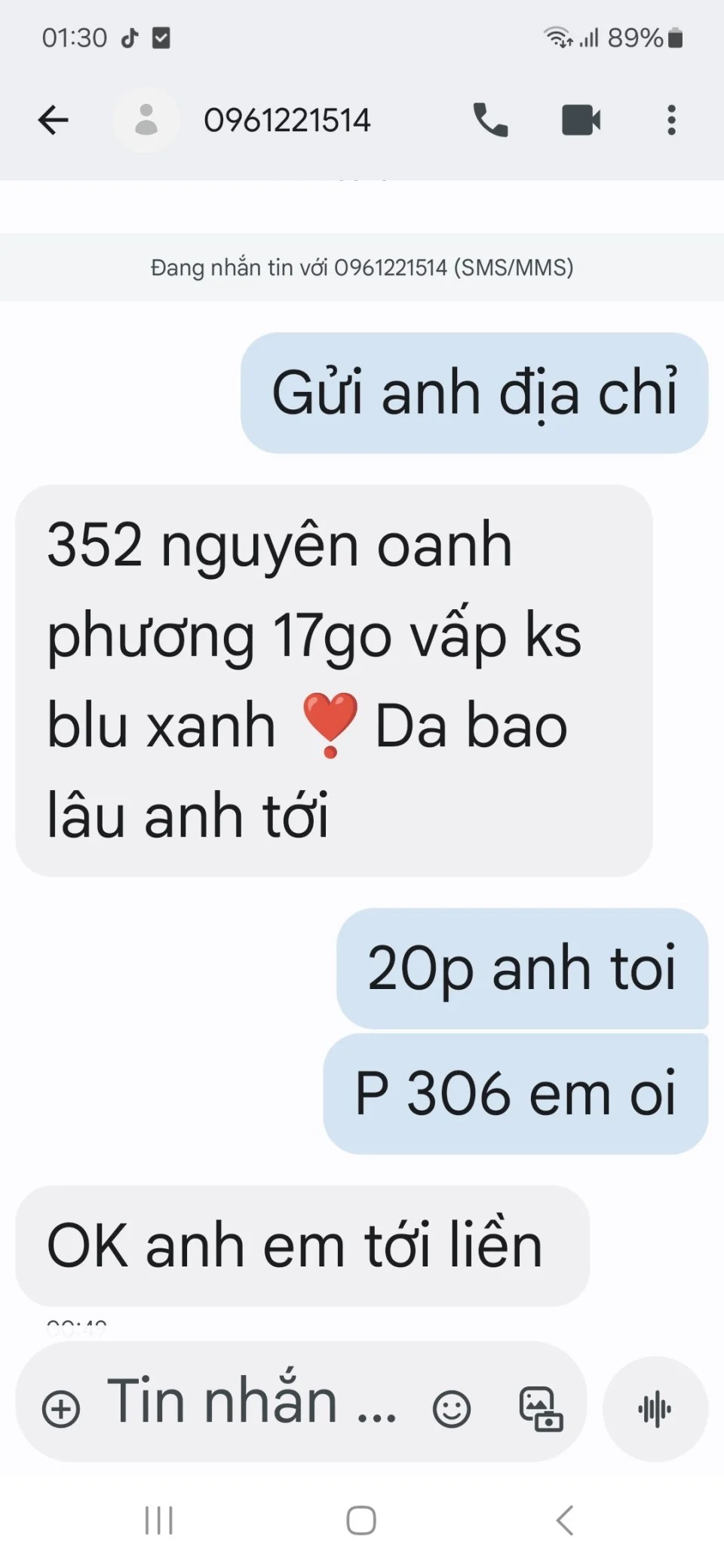Screen dimensions: 724x1568
Task: Focus the Tin nhắn message field
Action: click(x=253, y=1403)
